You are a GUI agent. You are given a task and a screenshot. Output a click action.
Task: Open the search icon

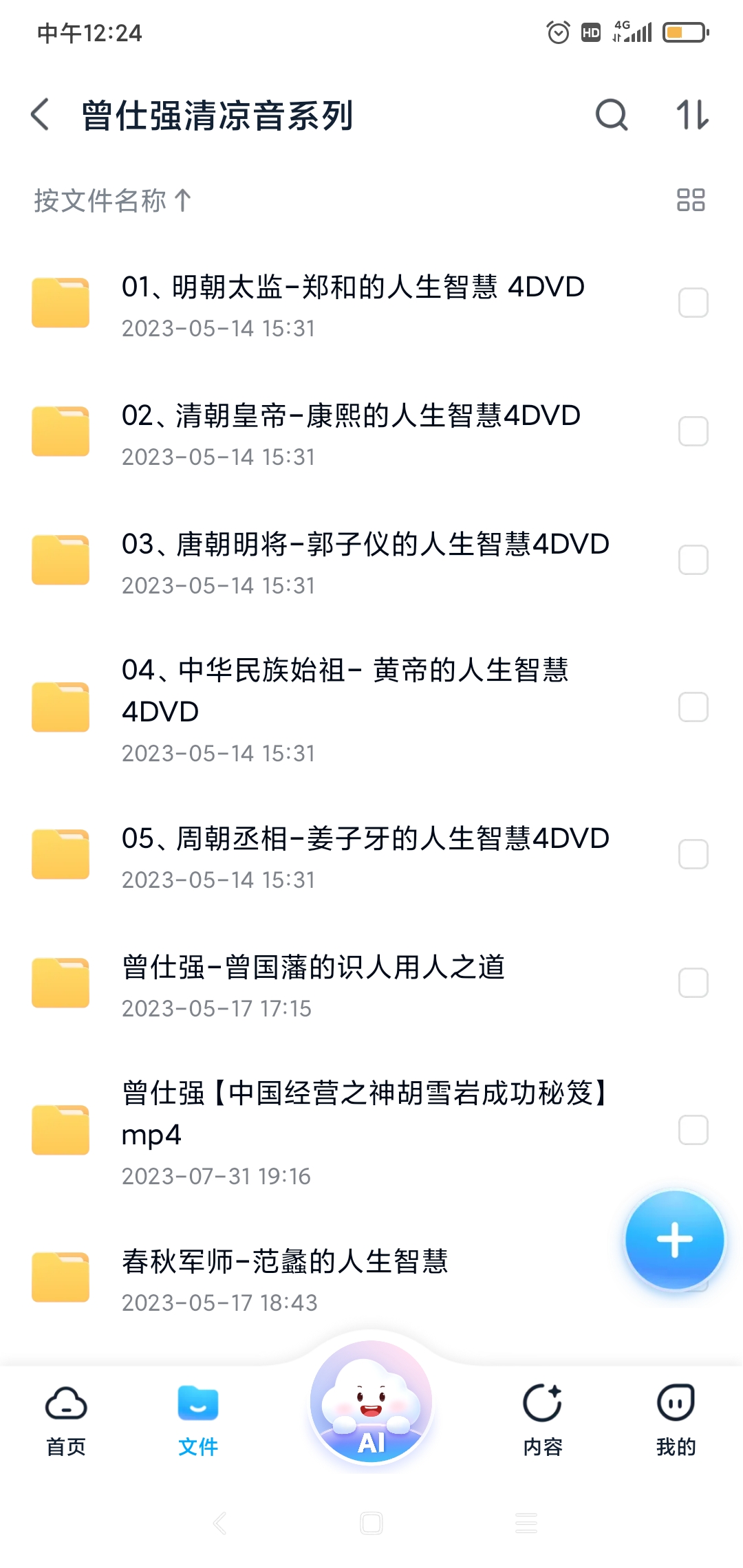(611, 114)
